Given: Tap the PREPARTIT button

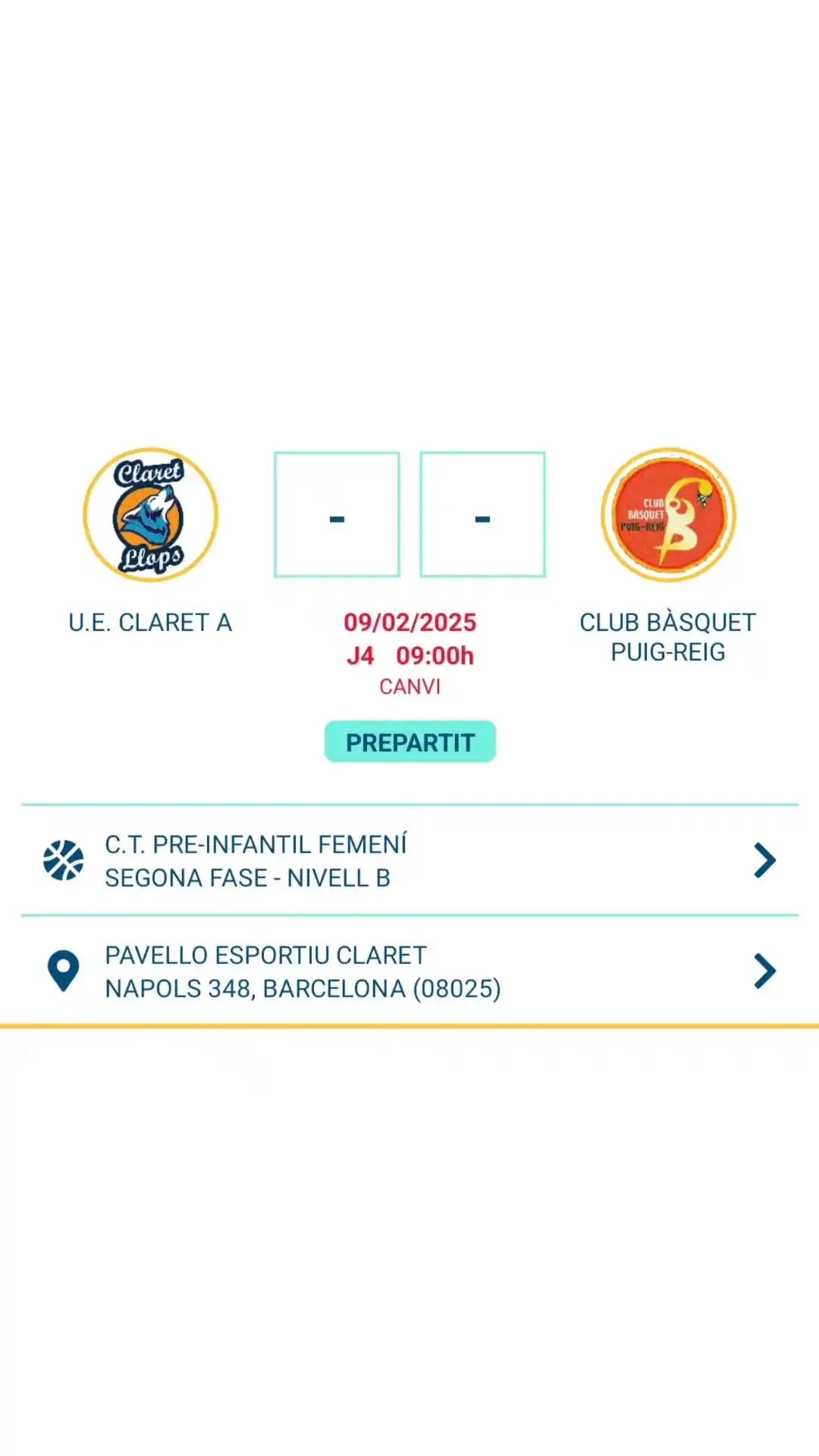Looking at the screenshot, I should [409, 742].
